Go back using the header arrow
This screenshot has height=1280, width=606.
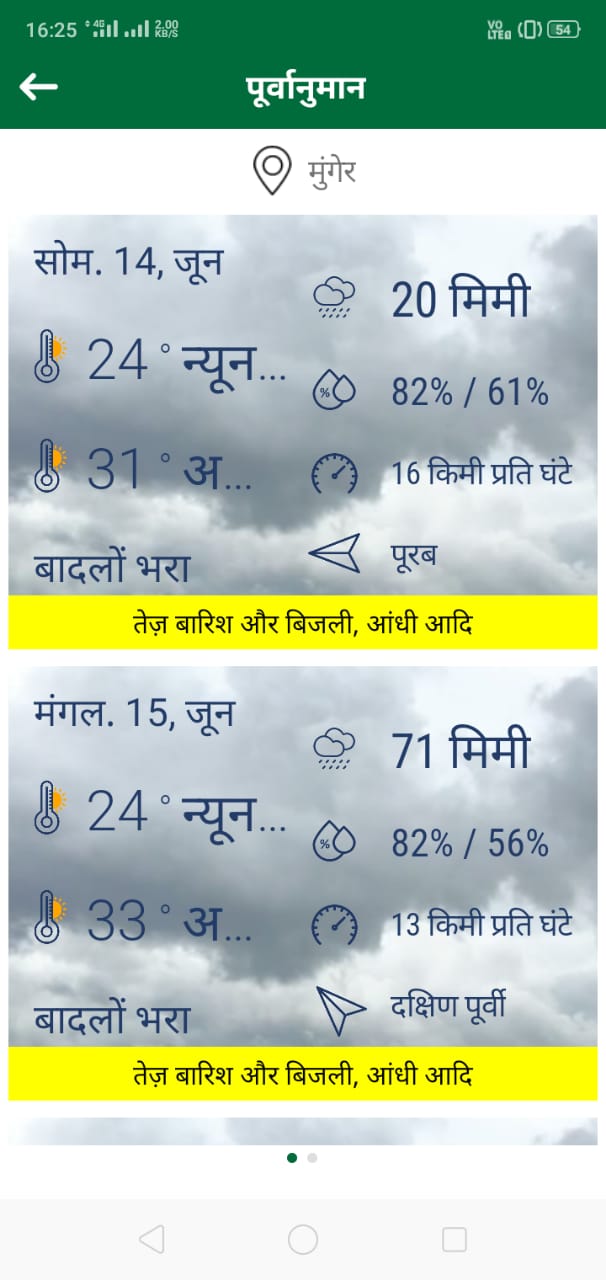[x=39, y=87]
